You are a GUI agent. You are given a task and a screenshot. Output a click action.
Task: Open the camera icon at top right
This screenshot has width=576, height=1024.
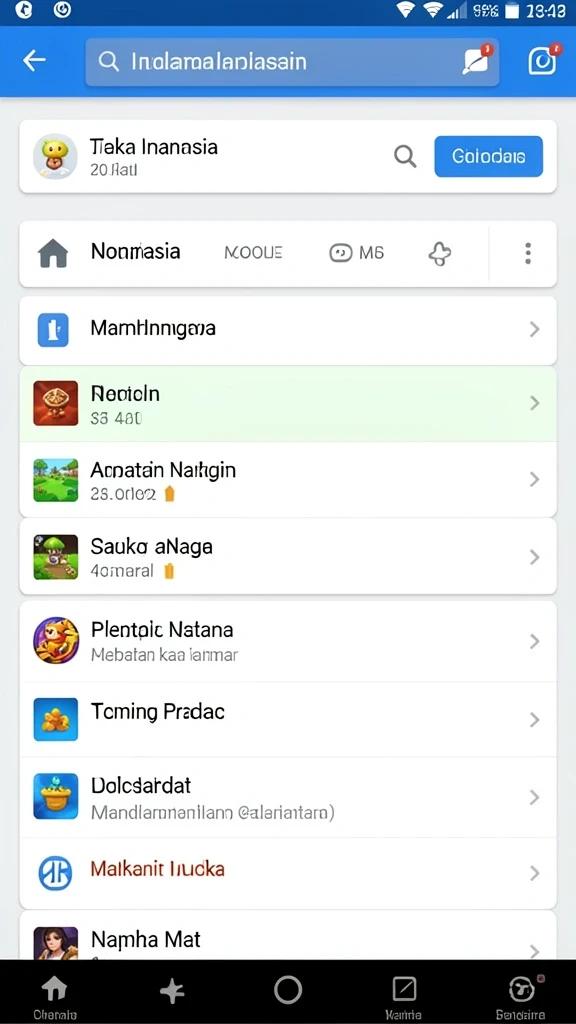pyautogui.click(x=543, y=60)
